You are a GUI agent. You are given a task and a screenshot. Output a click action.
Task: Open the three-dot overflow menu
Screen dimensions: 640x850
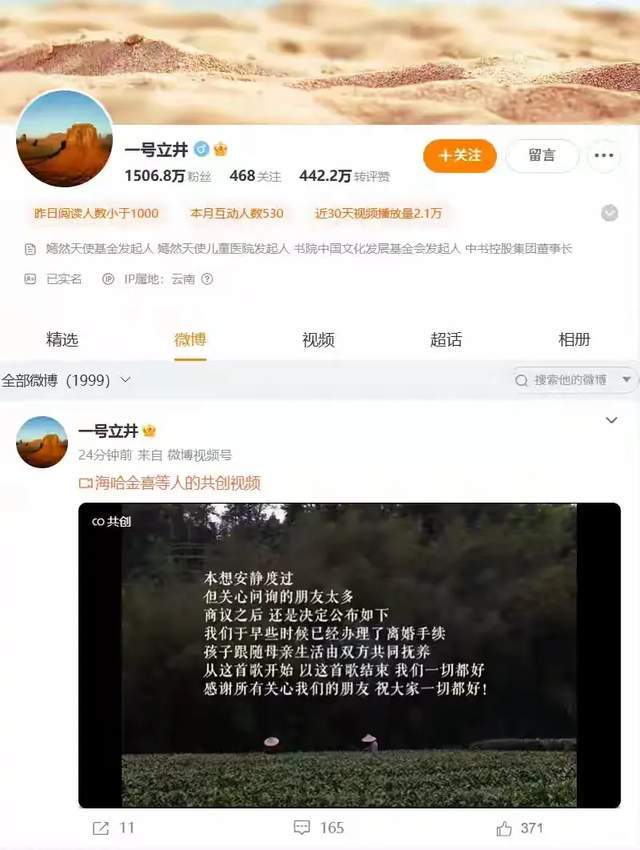[603, 156]
